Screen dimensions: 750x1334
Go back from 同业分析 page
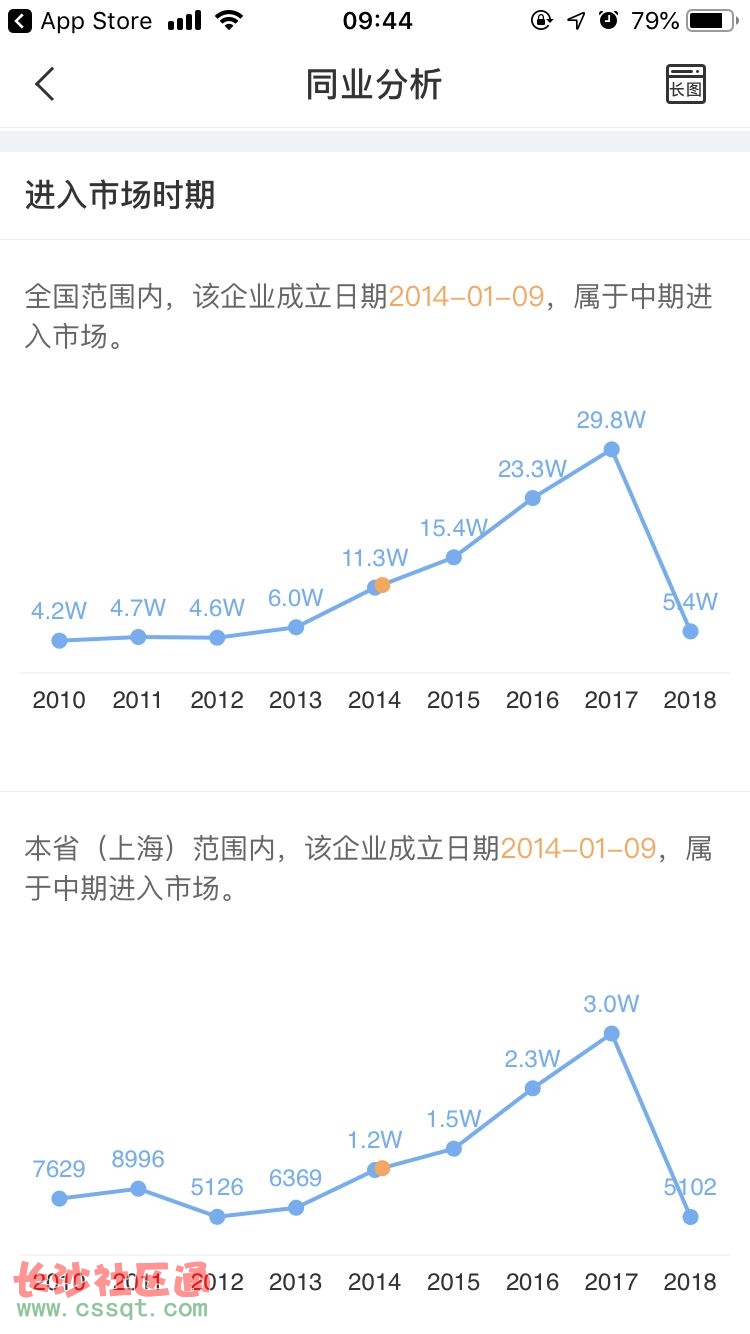coord(45,84)
